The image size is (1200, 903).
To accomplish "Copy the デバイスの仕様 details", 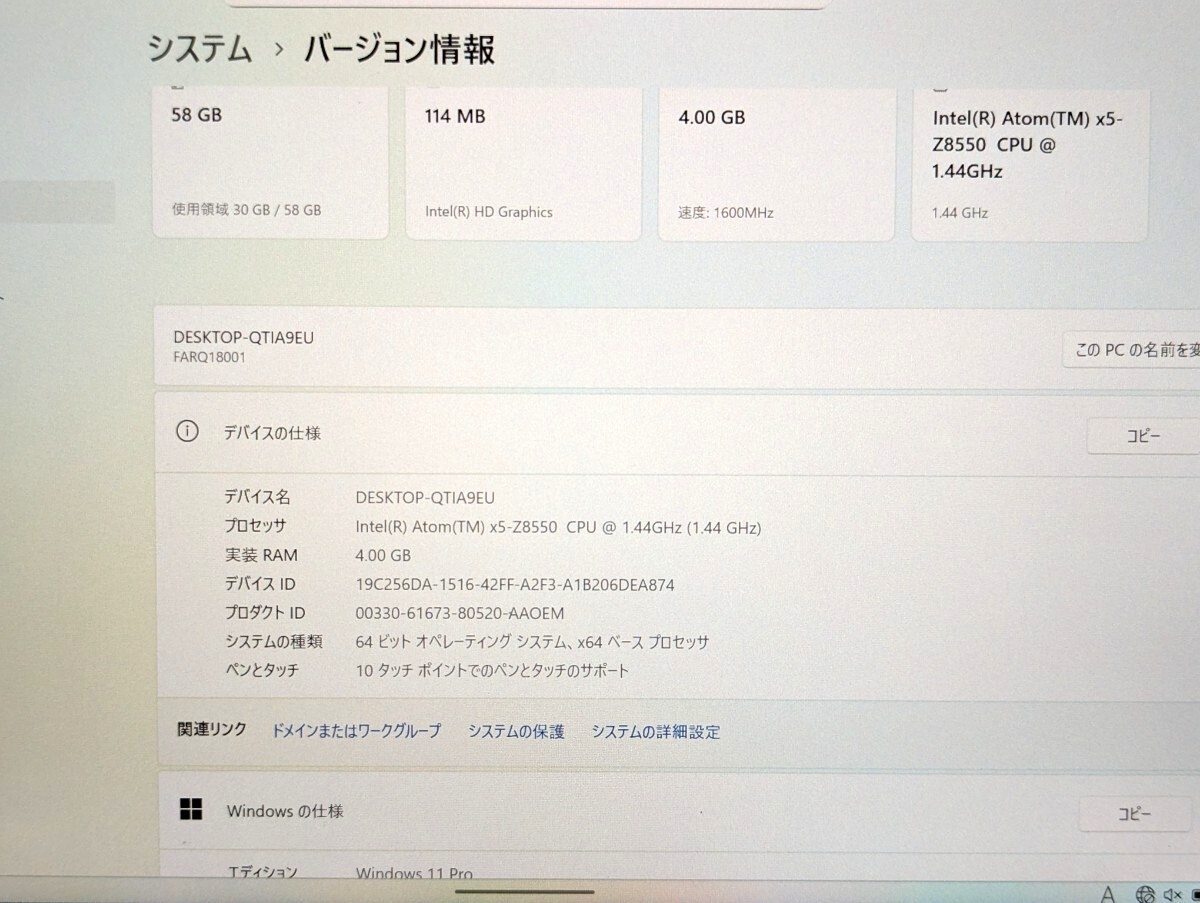I will 1143,436.
